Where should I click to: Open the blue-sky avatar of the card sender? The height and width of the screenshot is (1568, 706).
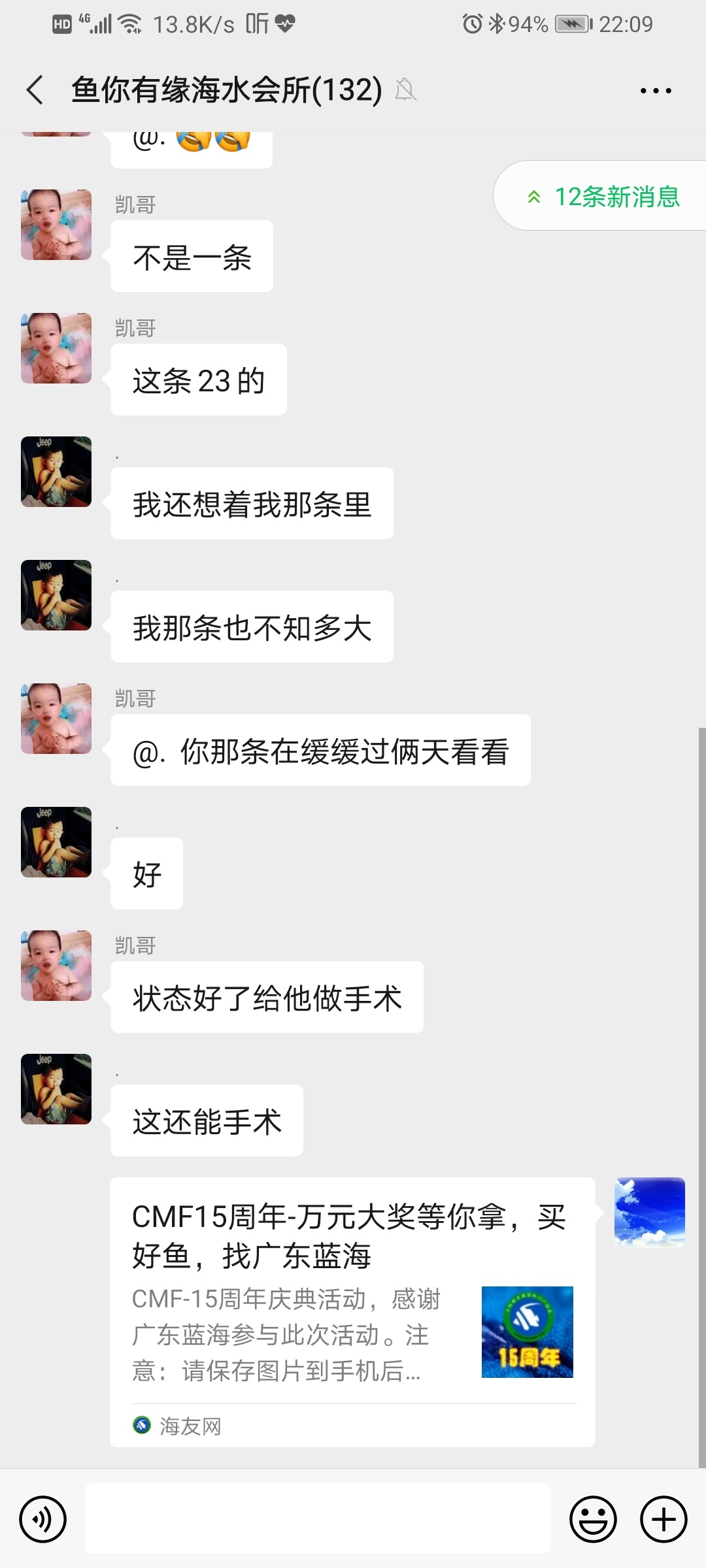tap(649, 1212)
